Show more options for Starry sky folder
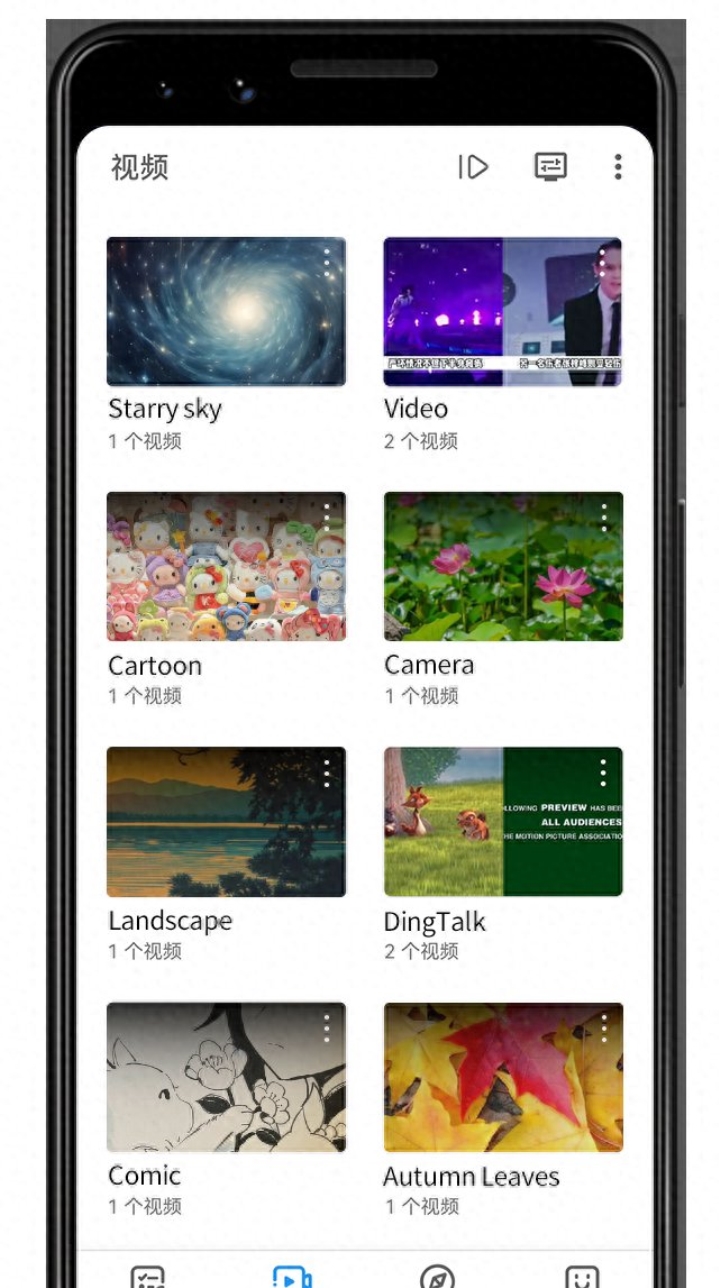The height and width of the screenshot is (1288, 720). coord(327,264)
